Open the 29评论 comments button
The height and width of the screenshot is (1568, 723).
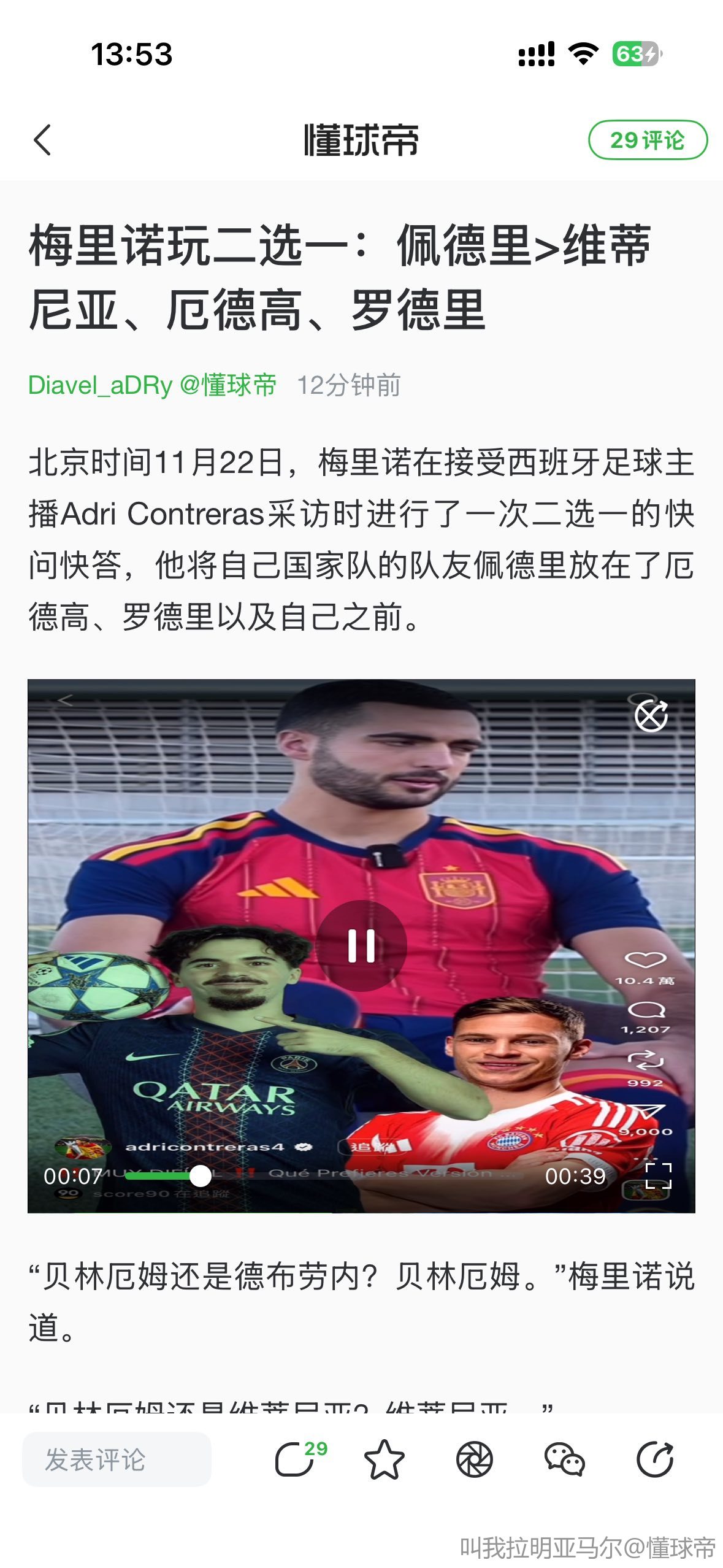tap(647, 140)
